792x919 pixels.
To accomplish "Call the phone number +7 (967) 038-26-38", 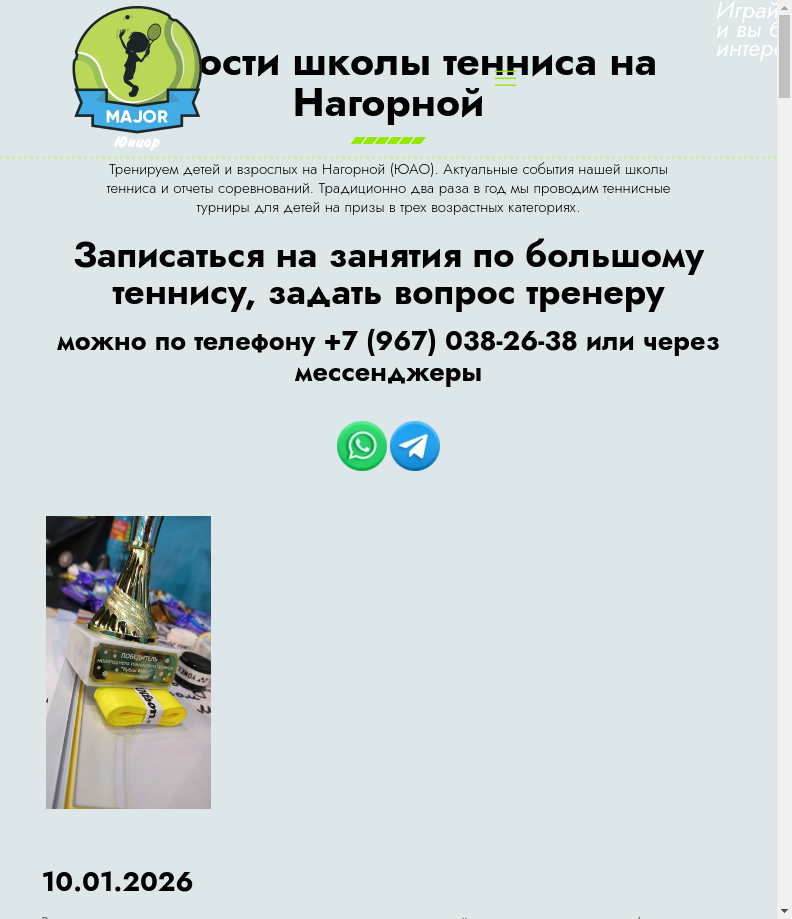I will [451, 342].
